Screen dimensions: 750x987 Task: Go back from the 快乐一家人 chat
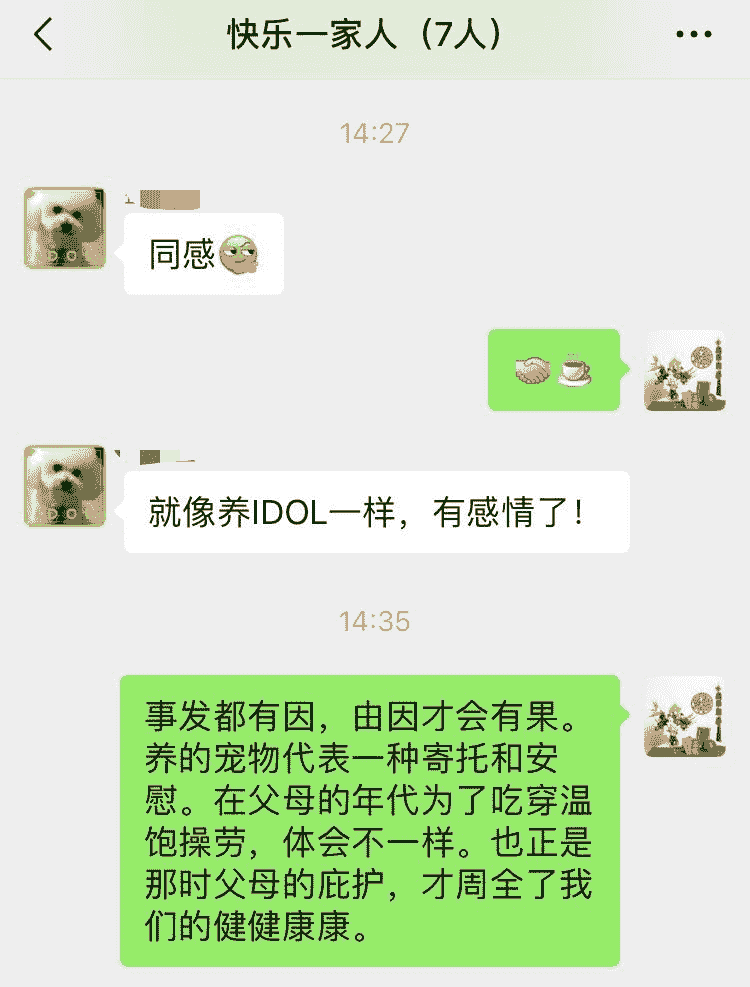pos(43,35)
